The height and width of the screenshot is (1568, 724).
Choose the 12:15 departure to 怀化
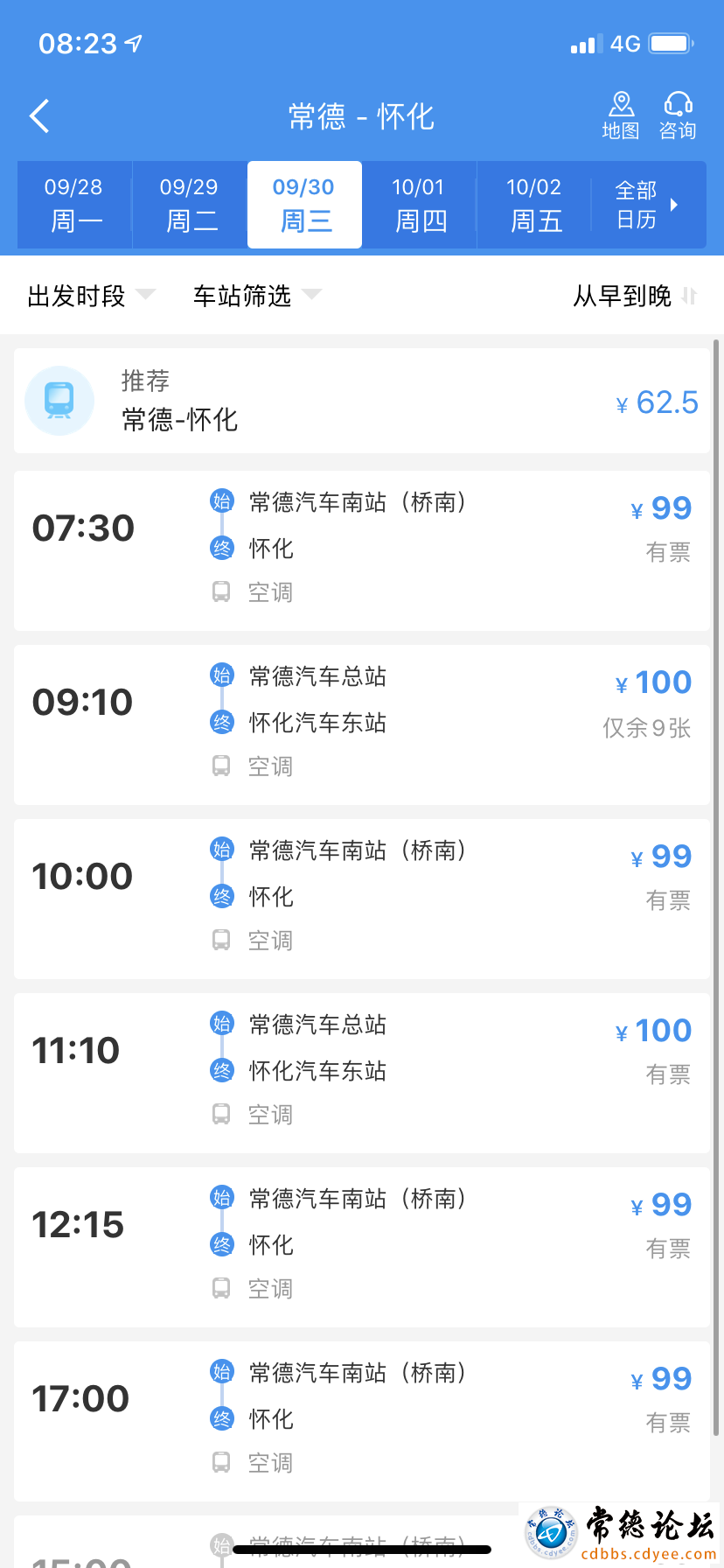click(362, 1247)
